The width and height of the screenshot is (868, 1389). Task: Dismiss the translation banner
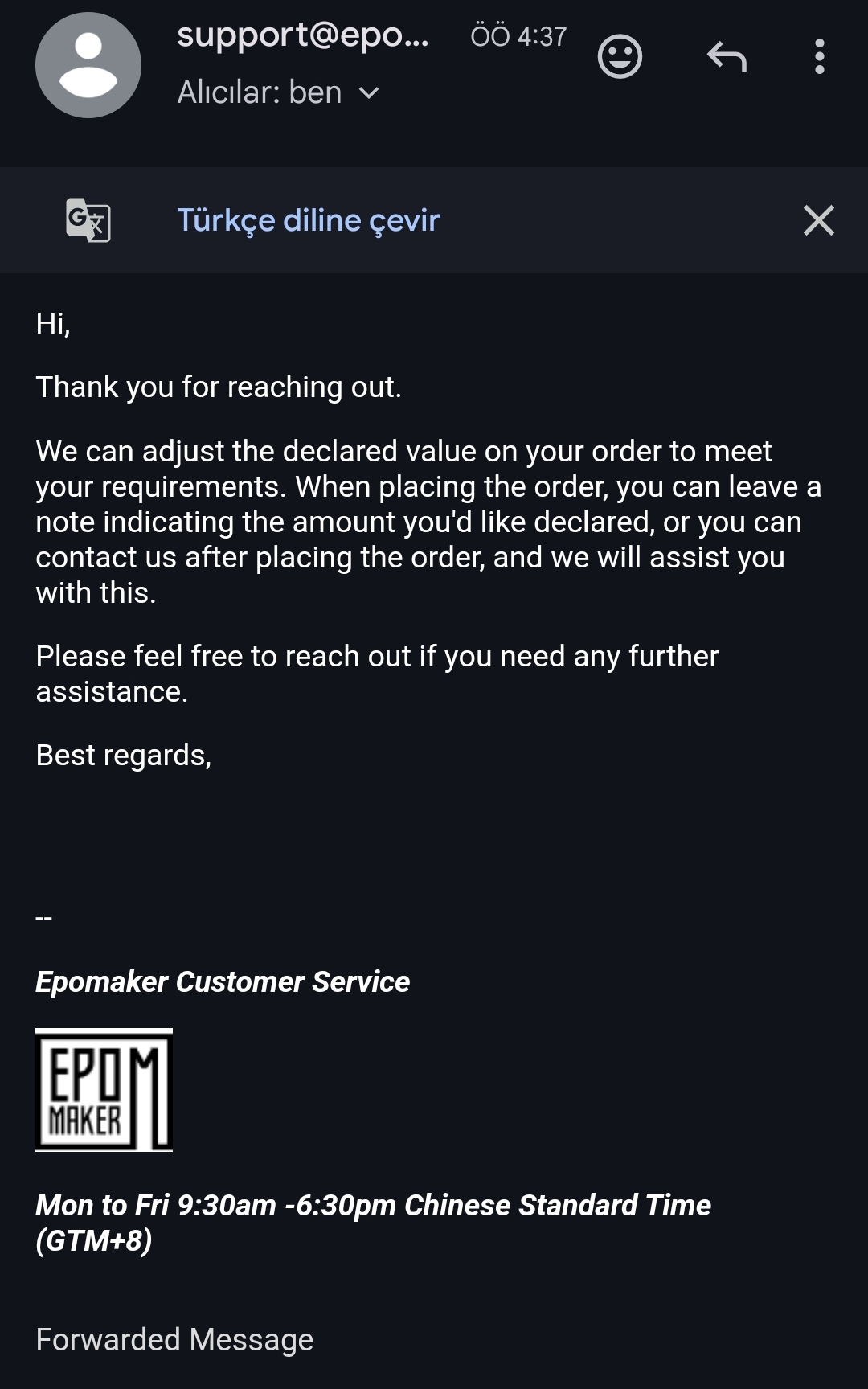[x=818, y=220]
